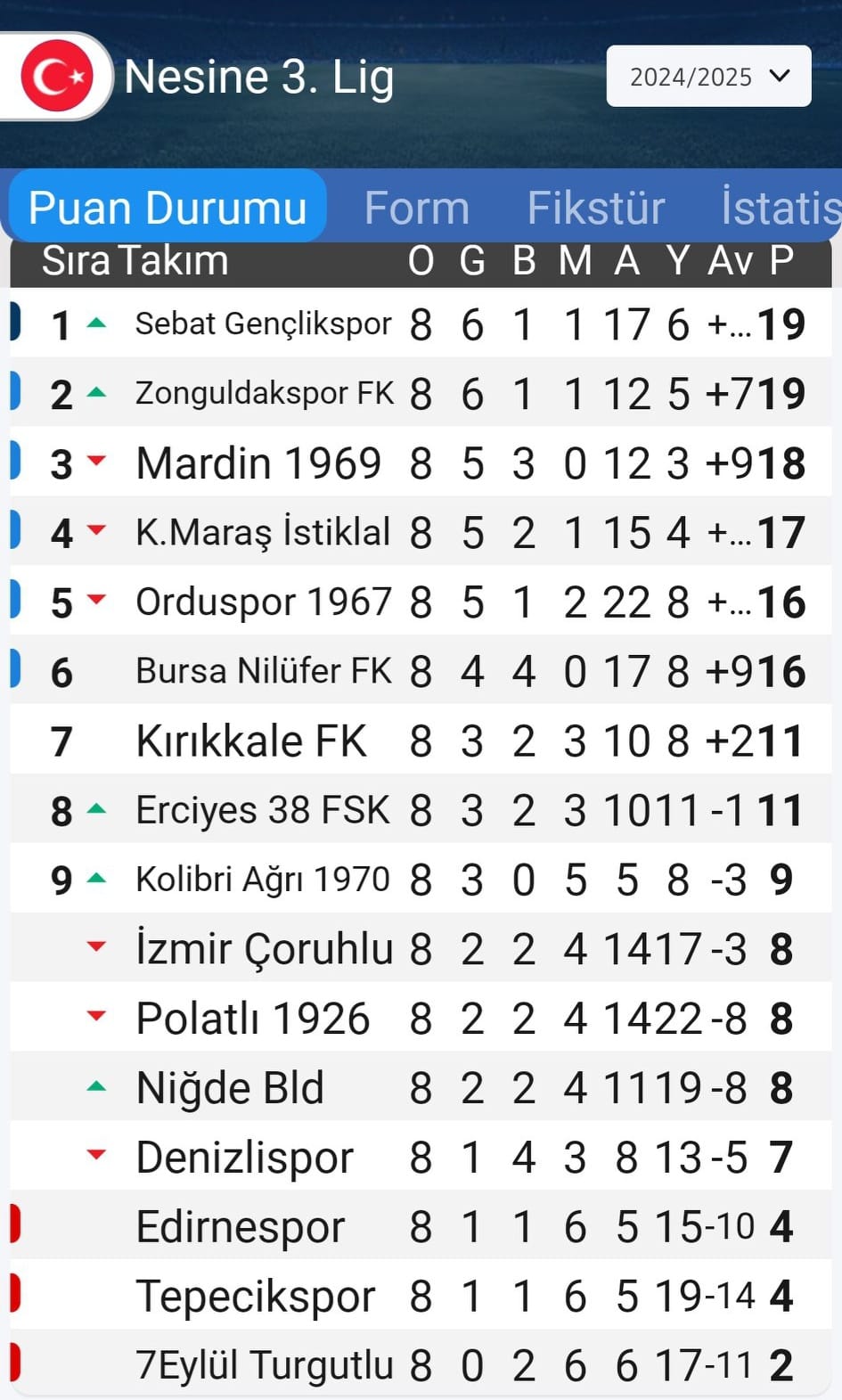Open Denizlispor team details
Screen dimensions: 842x1400
tap(421, 1158)
